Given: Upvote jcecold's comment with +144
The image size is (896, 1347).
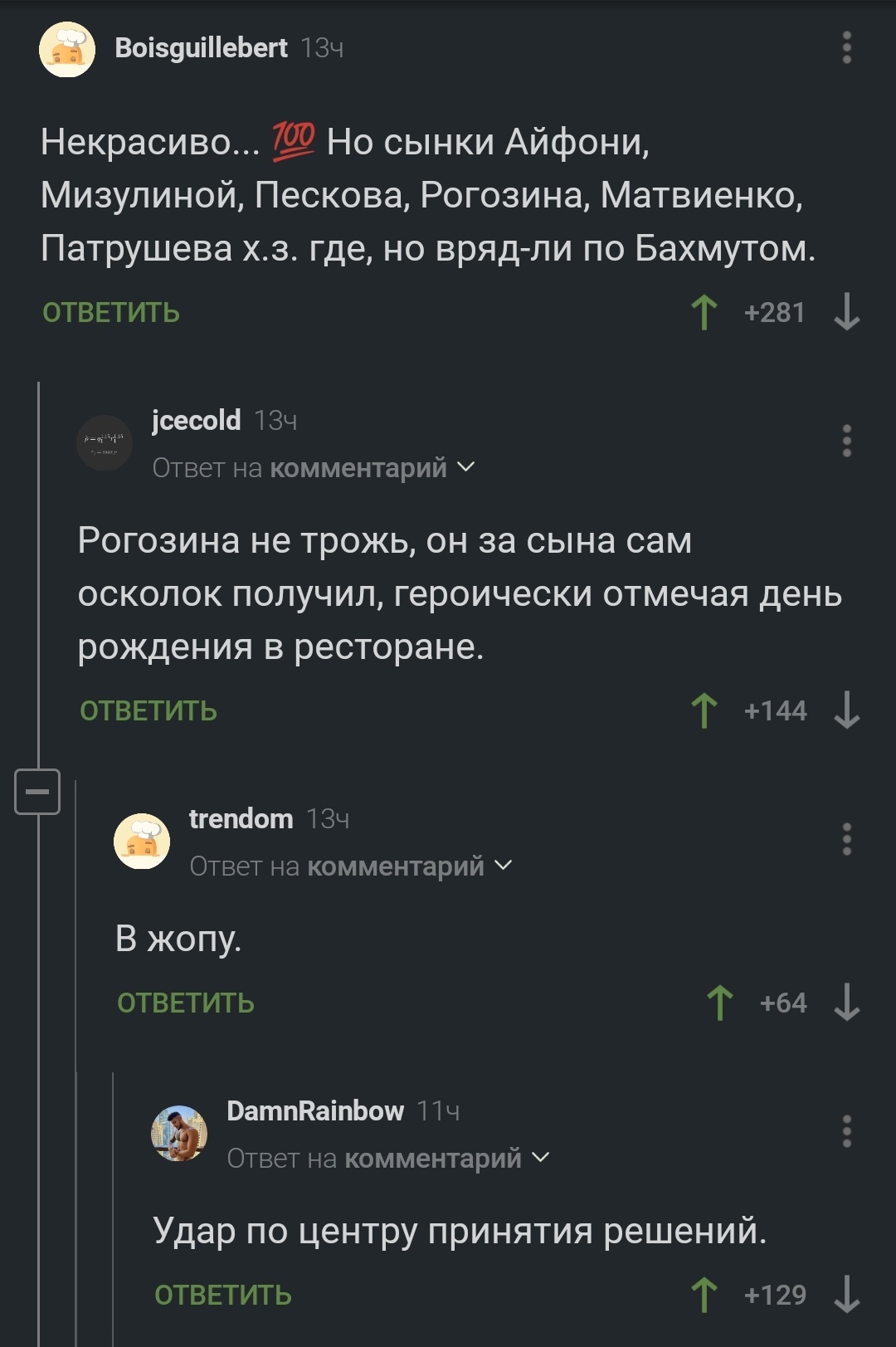Looking at the screenshot, I should click(704, 711).
